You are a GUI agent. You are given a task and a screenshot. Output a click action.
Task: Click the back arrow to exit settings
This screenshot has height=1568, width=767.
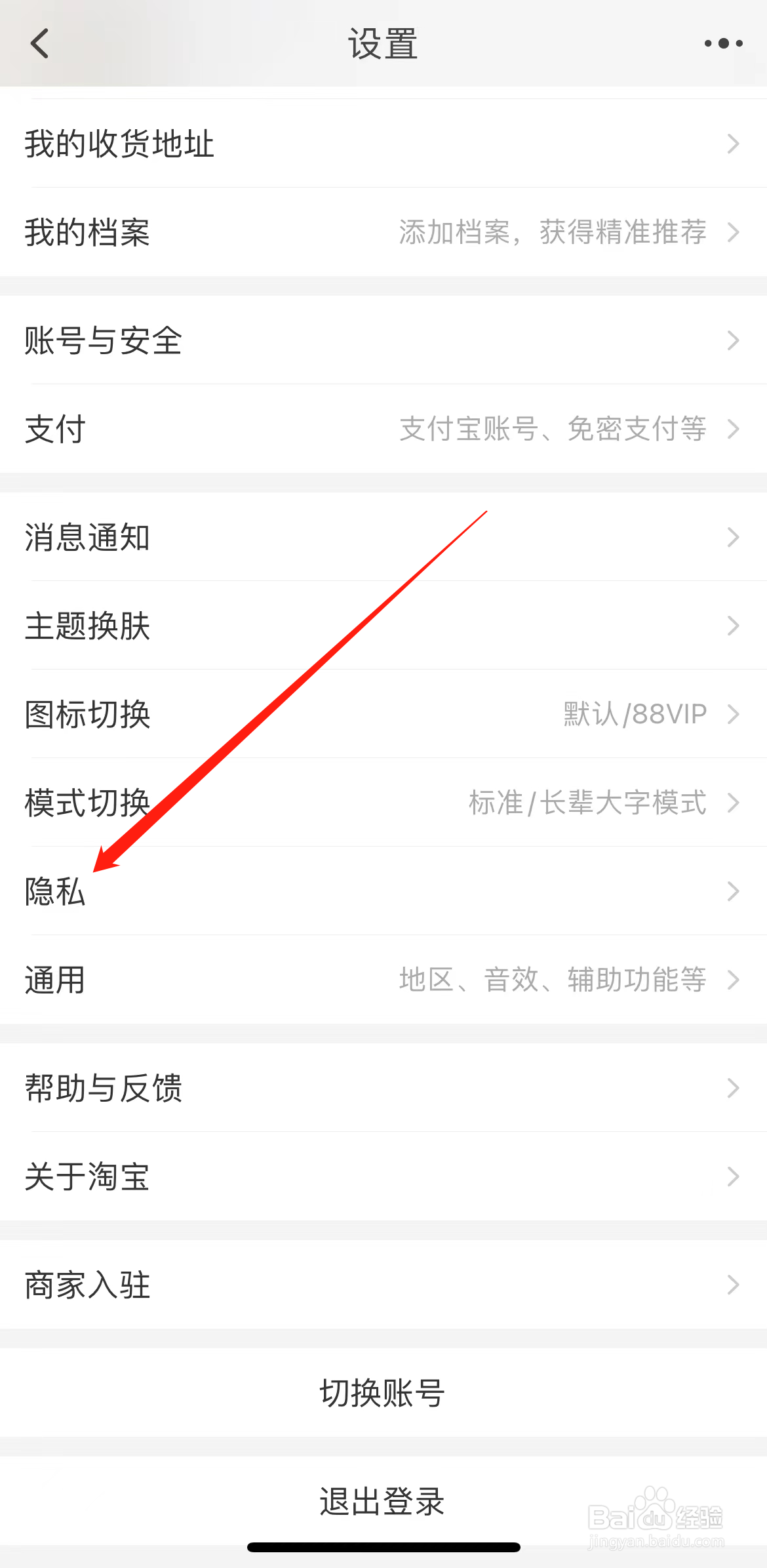pyautogui.click(x=39, y=43)
